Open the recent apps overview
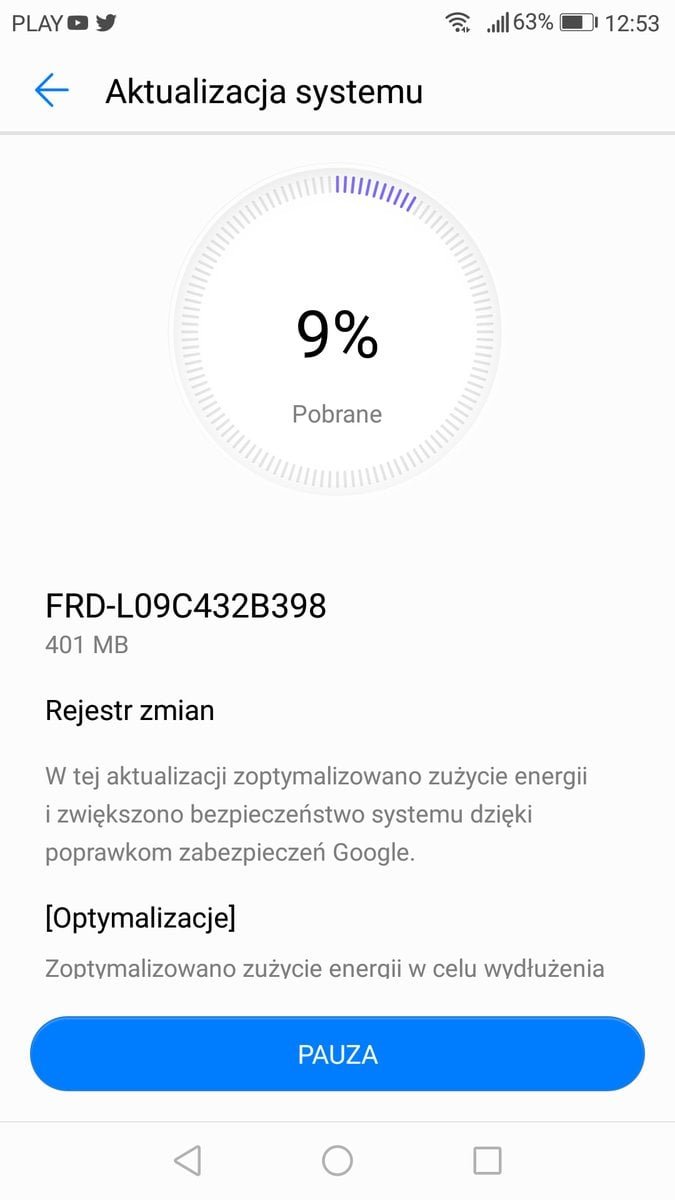This screenshot has width=675, height=1200. (x=487, y=1160)
